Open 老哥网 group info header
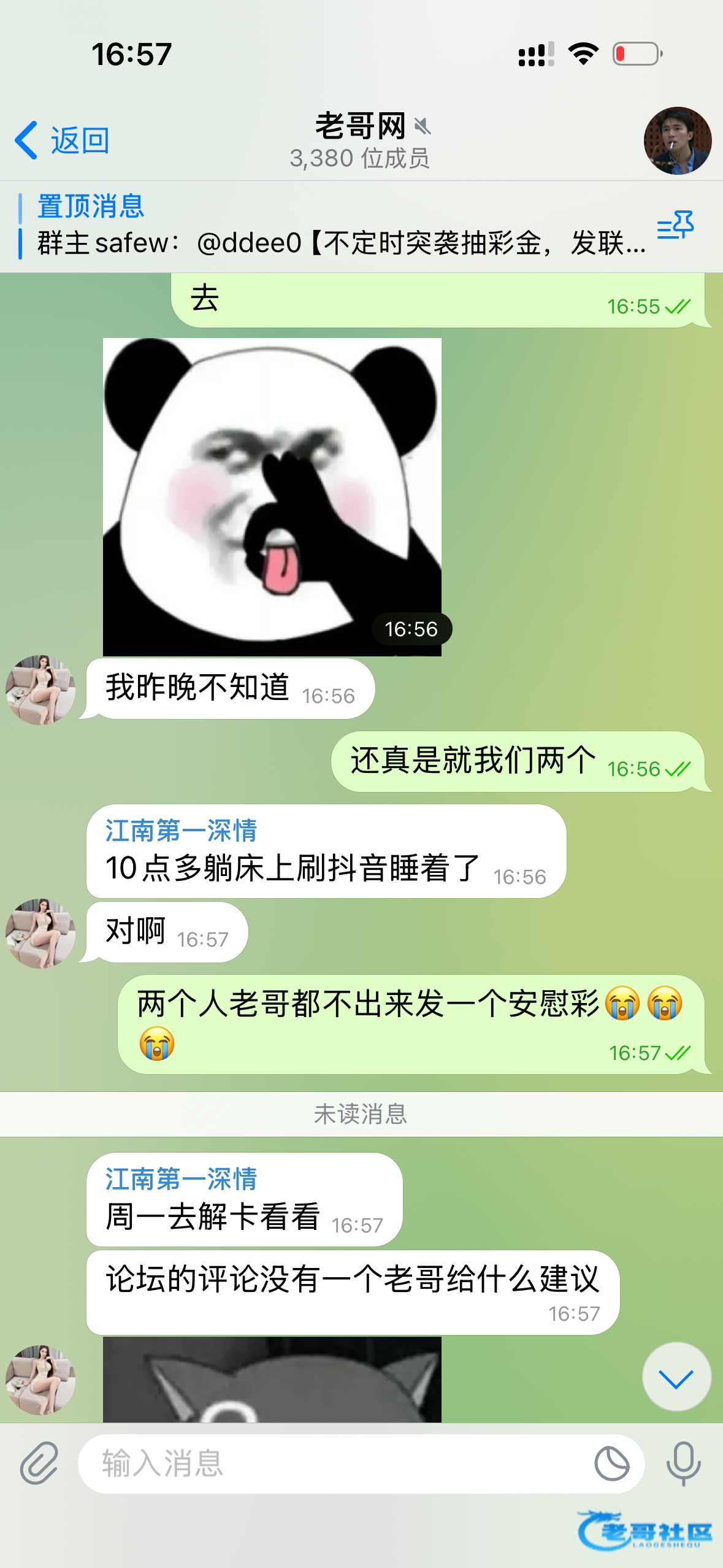Image resolution: width=723 pixels, height=1568 pixels. pyautogui.click(x=361, y=140)
